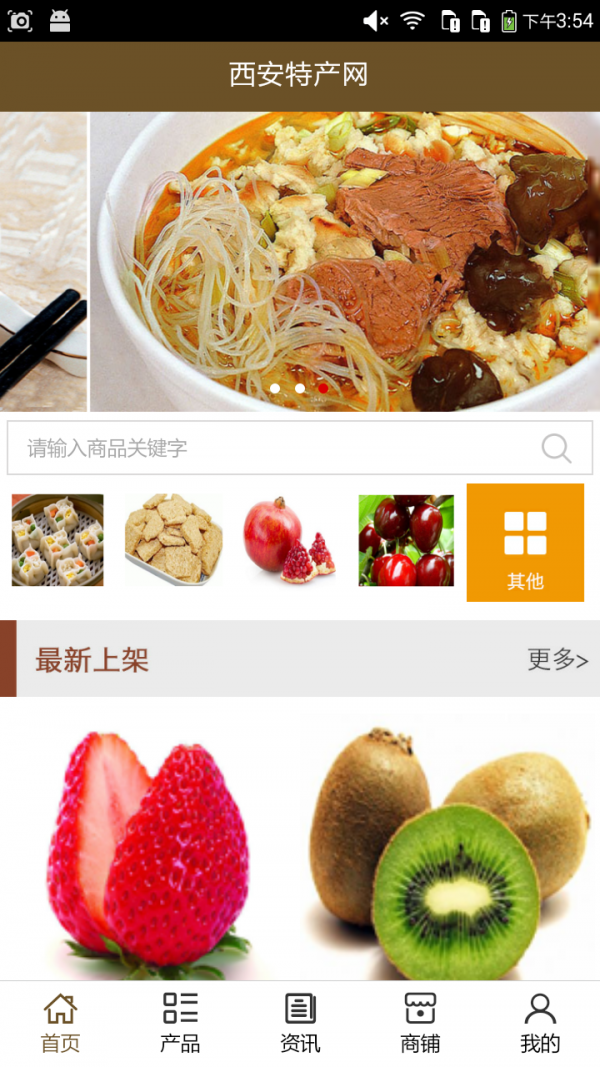Open the noodle soup banner
The height and width of the screenshot is (1067, 600).
pyautogui.click(x=345, y=261)
